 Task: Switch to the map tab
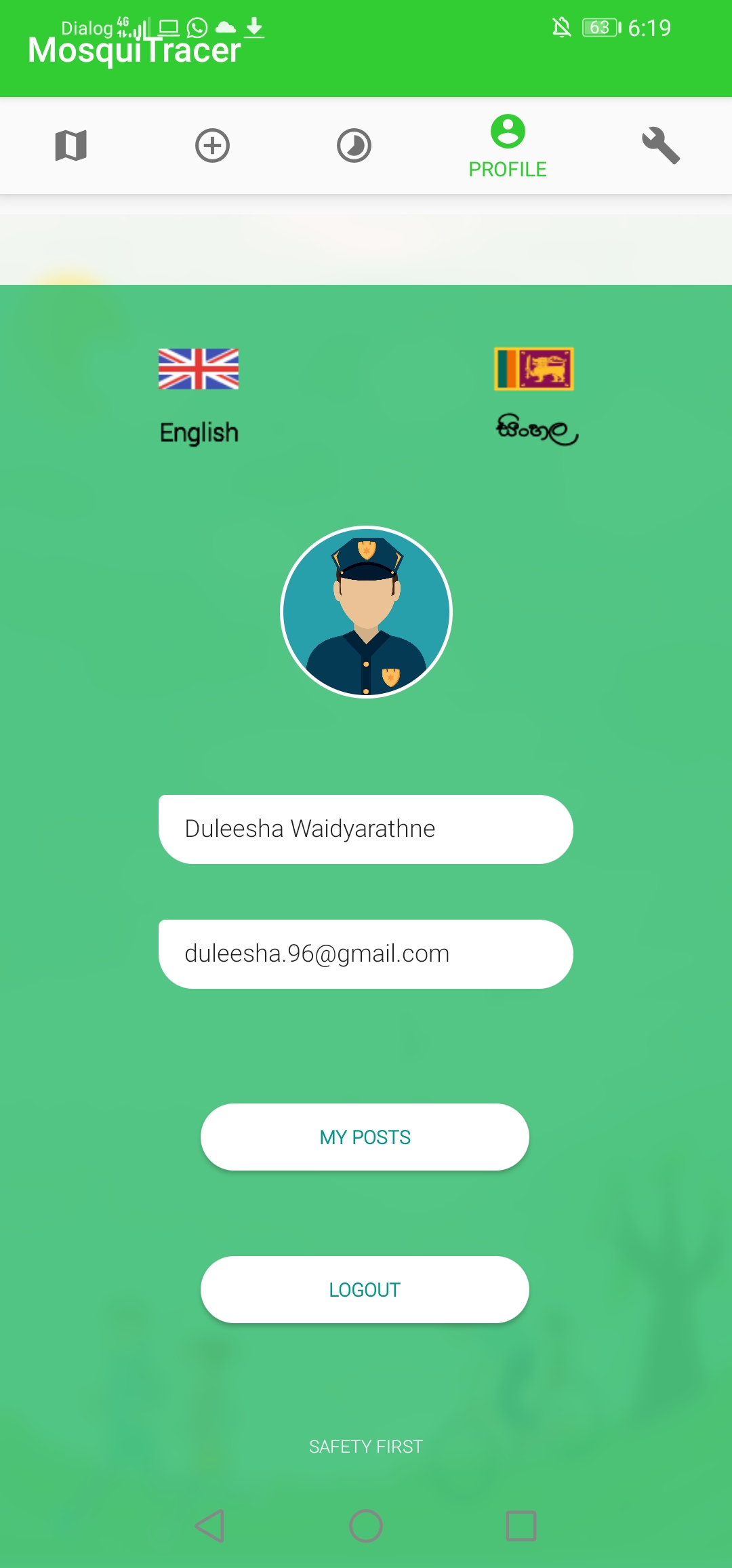click(71, 146)
